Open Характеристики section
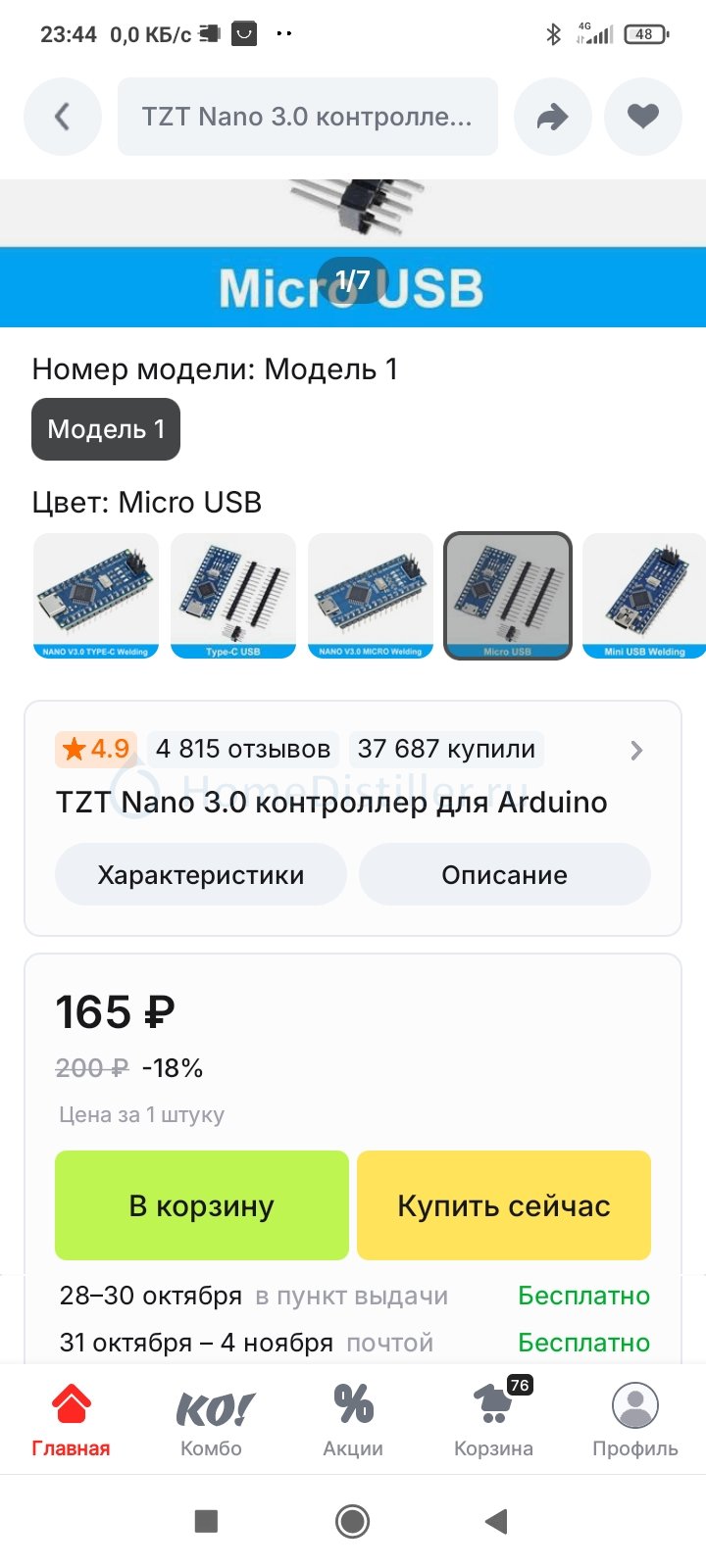The height and width of the screenshot is (1568, 706). (x=201, y=875)
